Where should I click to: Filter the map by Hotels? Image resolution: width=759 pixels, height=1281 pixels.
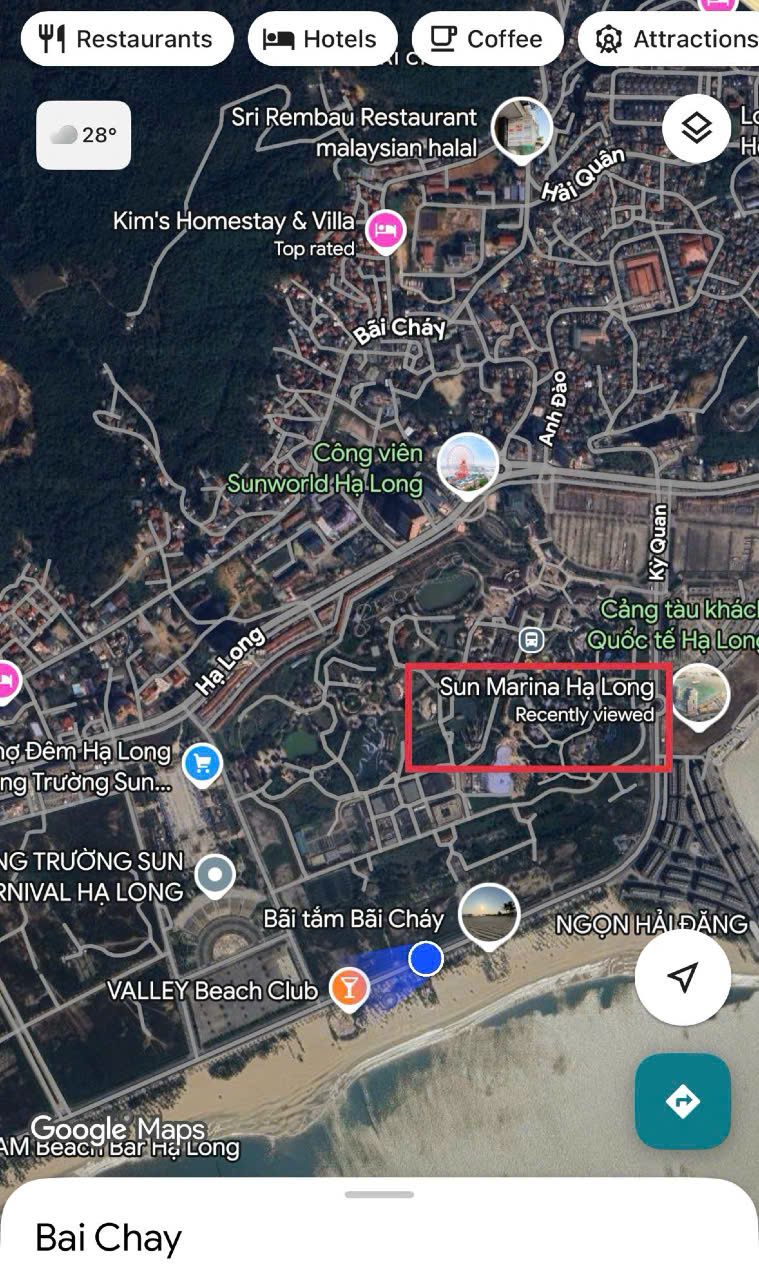pos(322,39)
